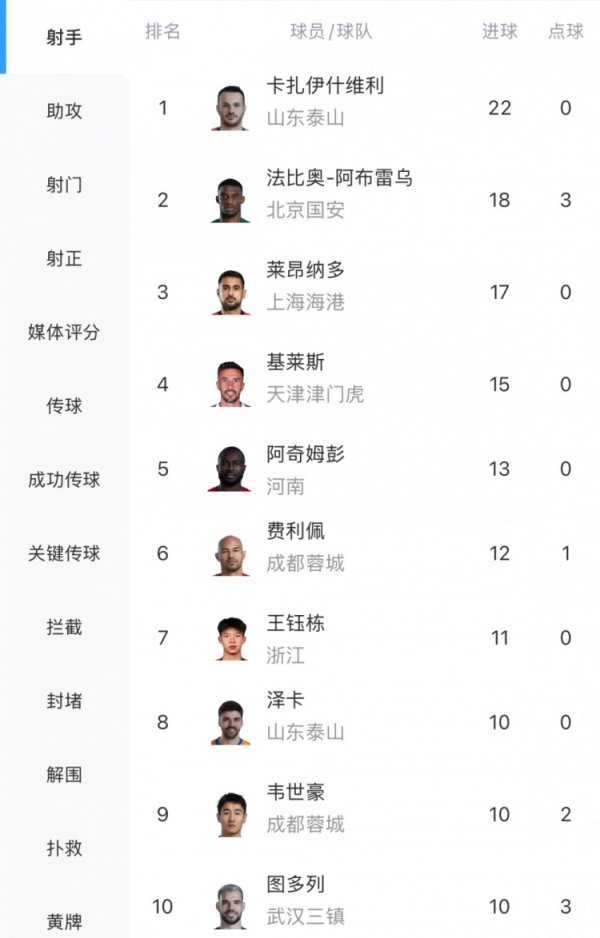Switch to the 传球 tab

point(64,406)
